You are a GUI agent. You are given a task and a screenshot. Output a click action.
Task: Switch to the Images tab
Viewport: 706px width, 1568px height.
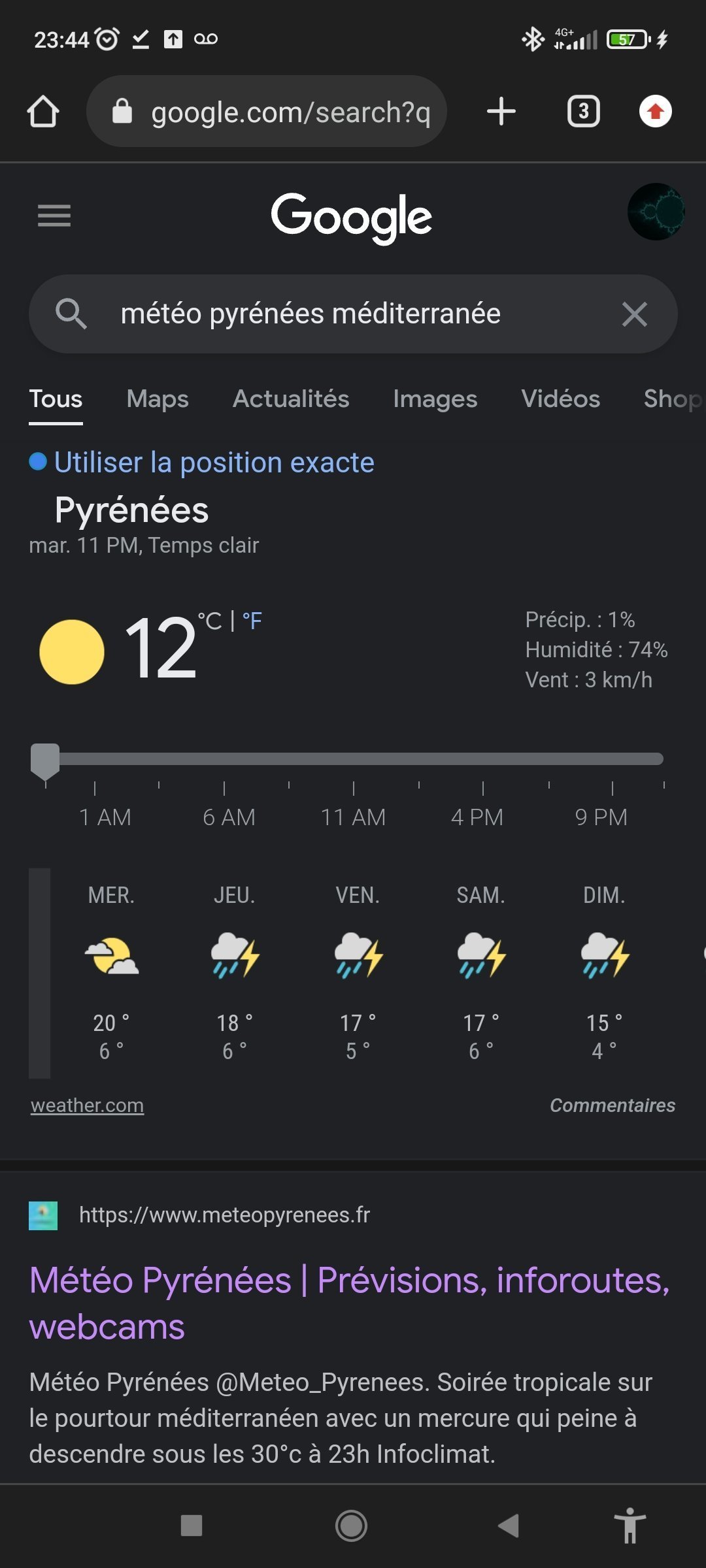[x=435, y=399]
